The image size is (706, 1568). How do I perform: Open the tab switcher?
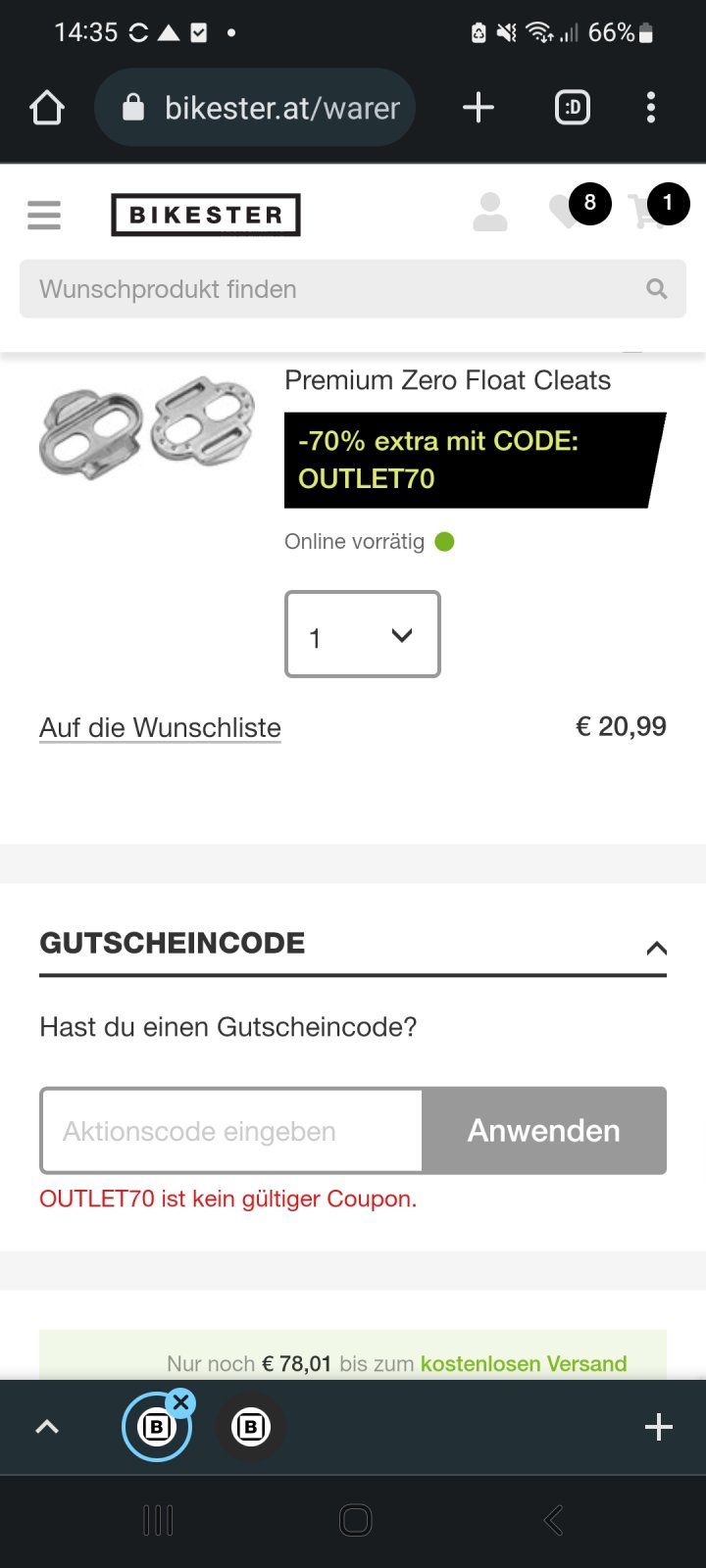573,108
